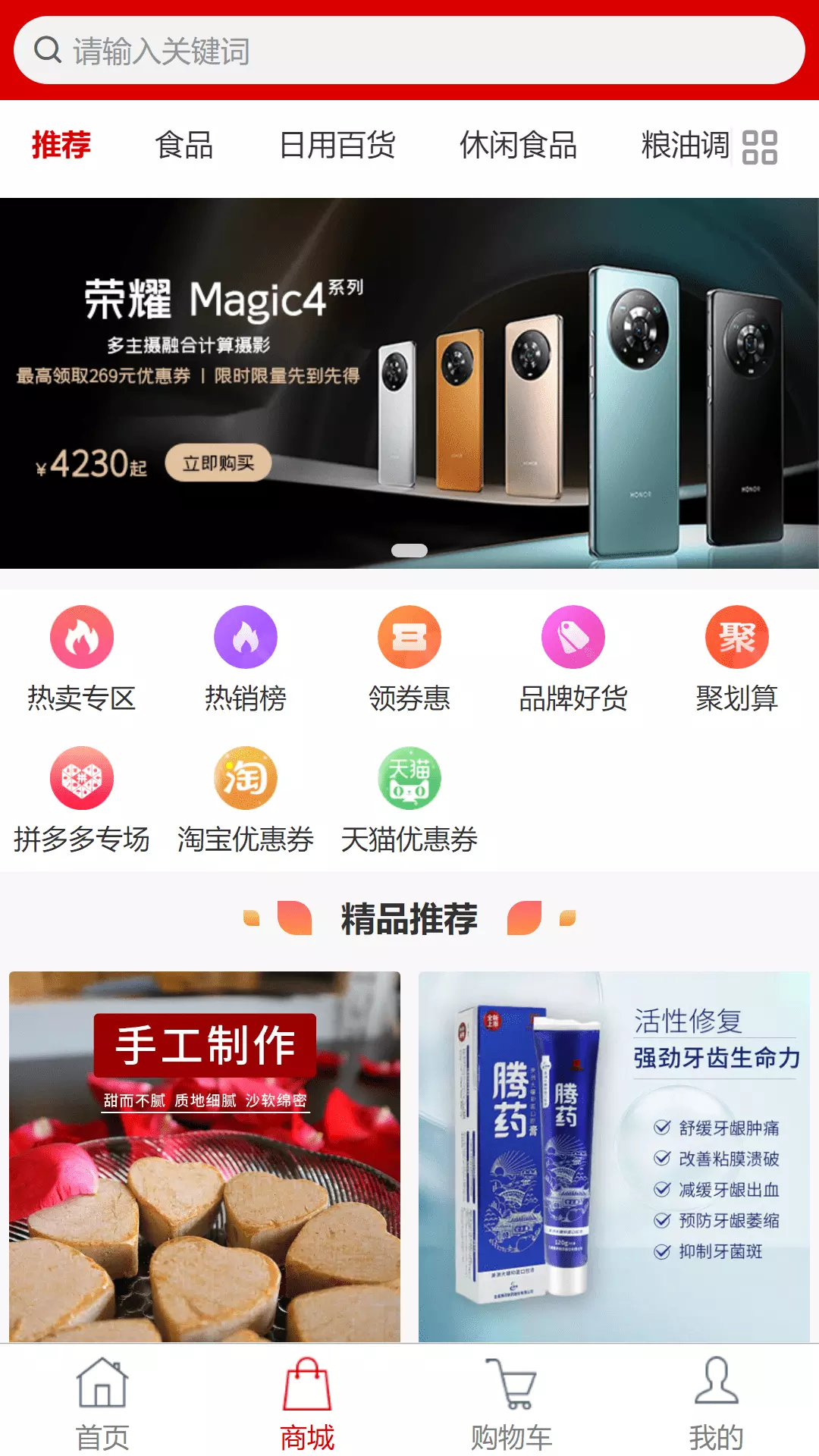Select the 推荐 tab
This screenshot has height=1456, width=819.
[61, 145]
